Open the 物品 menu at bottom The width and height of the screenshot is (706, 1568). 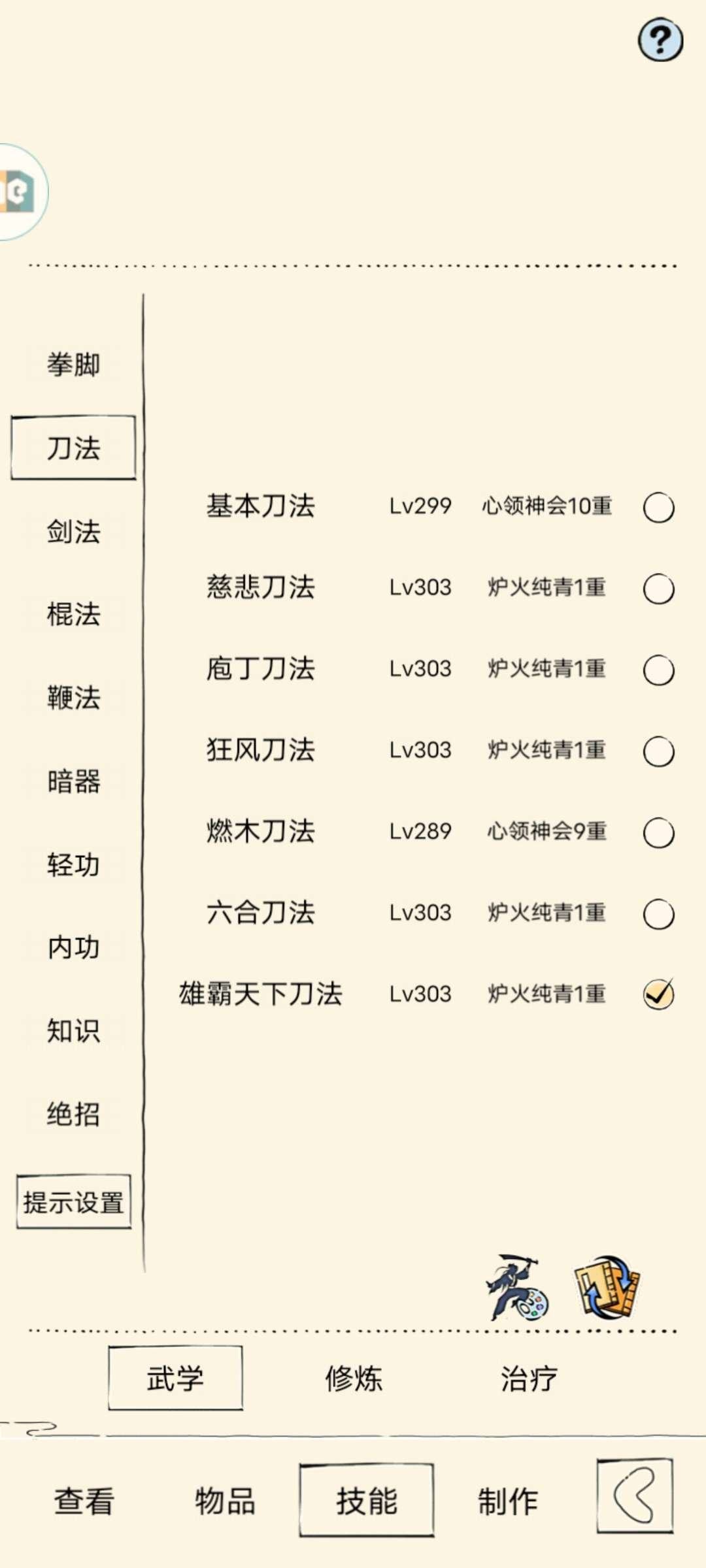[x=226, y=1503]
